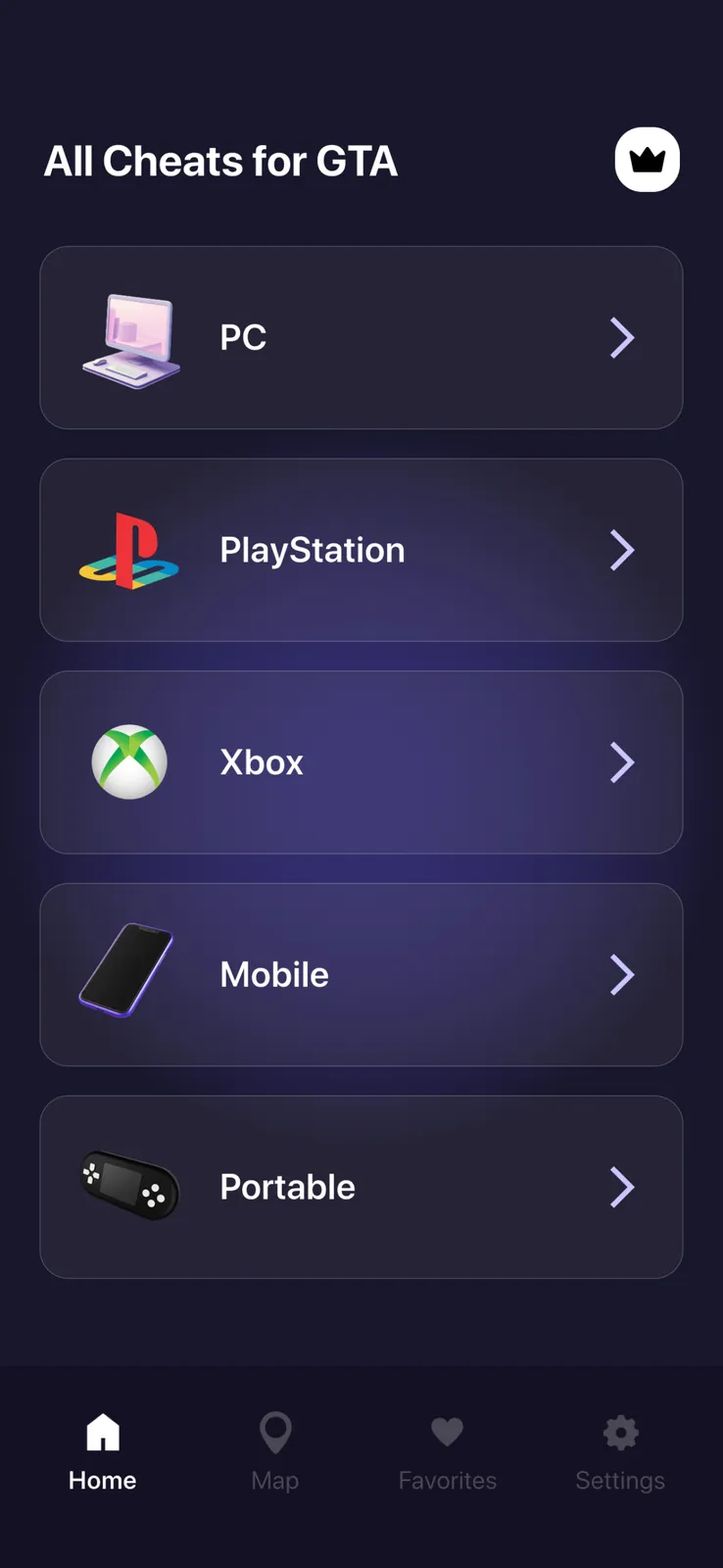Select the PC computer icon
Image resolution: width=723 pixels, height=1568 pixels.
130,337
